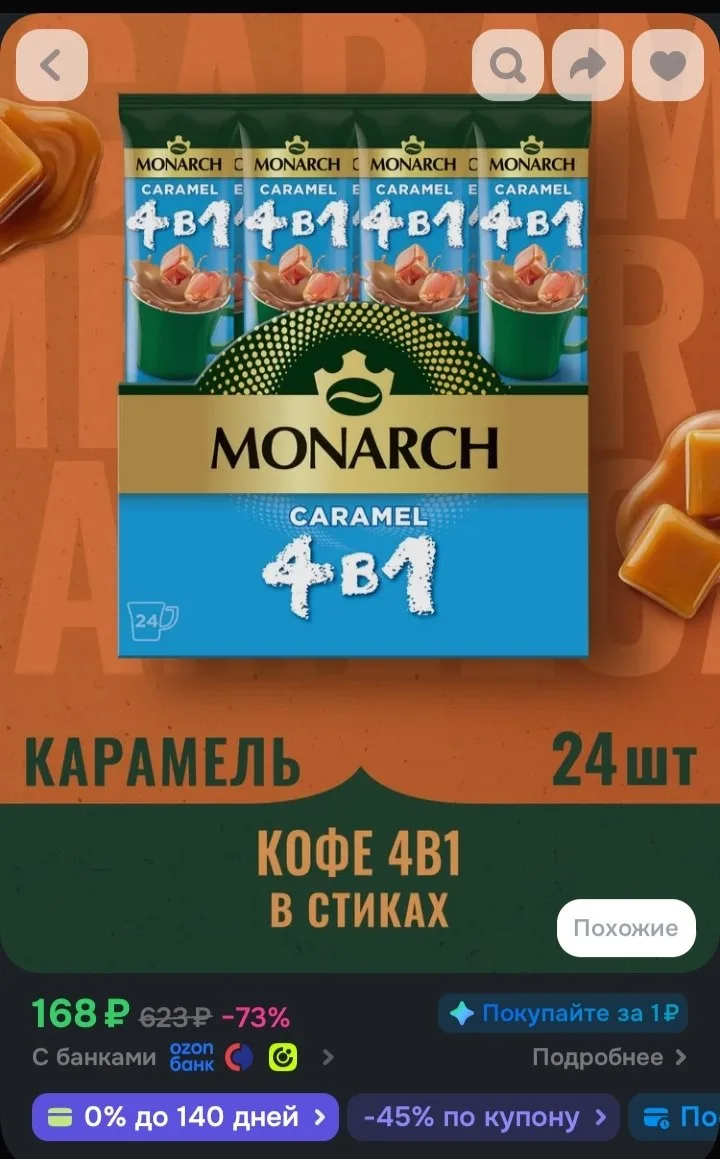Open the Покупайте за 1₽ offer
The width and height of the screenshot is (720, 1159).
(563, 1013)
